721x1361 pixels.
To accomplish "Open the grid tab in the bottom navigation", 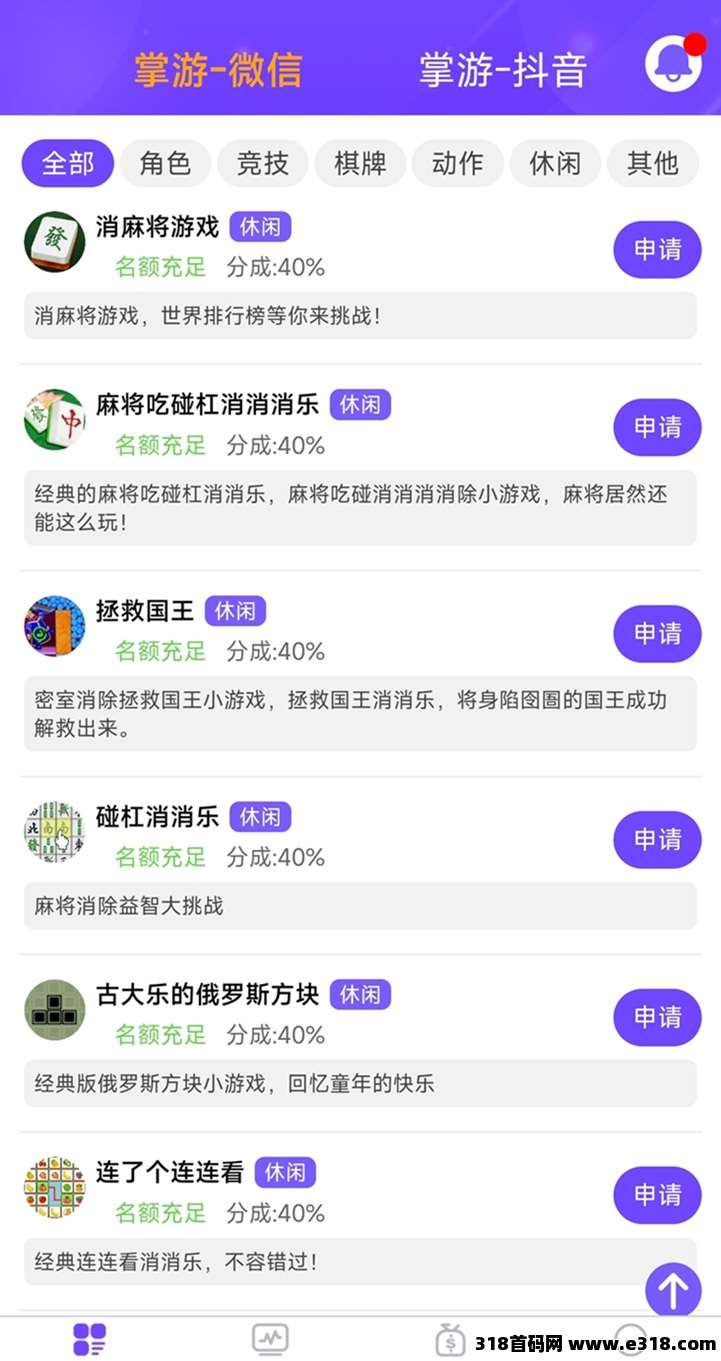I will (x=89, y=1339).
